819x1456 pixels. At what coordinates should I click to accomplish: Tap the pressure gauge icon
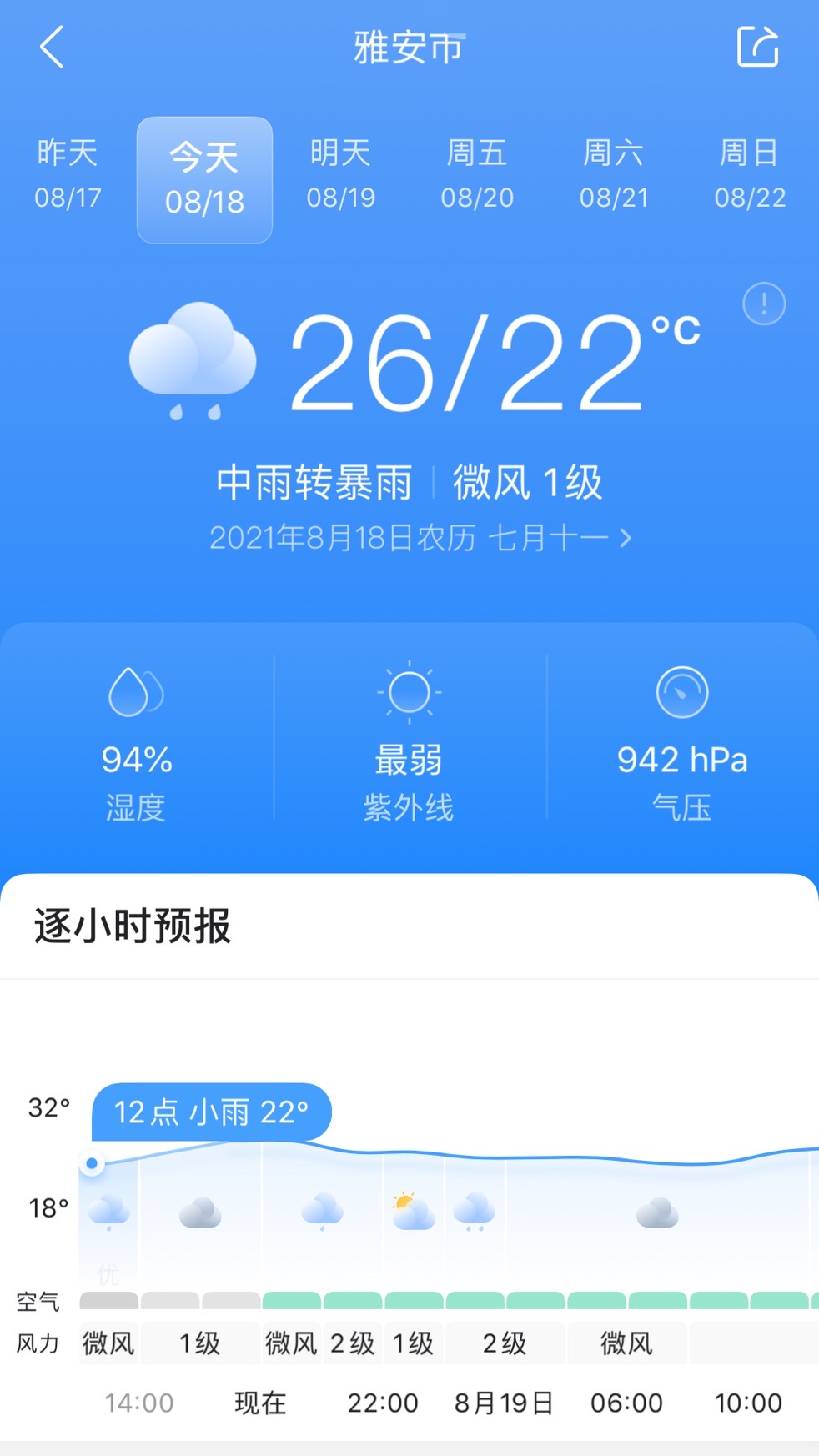click(682, 692)
